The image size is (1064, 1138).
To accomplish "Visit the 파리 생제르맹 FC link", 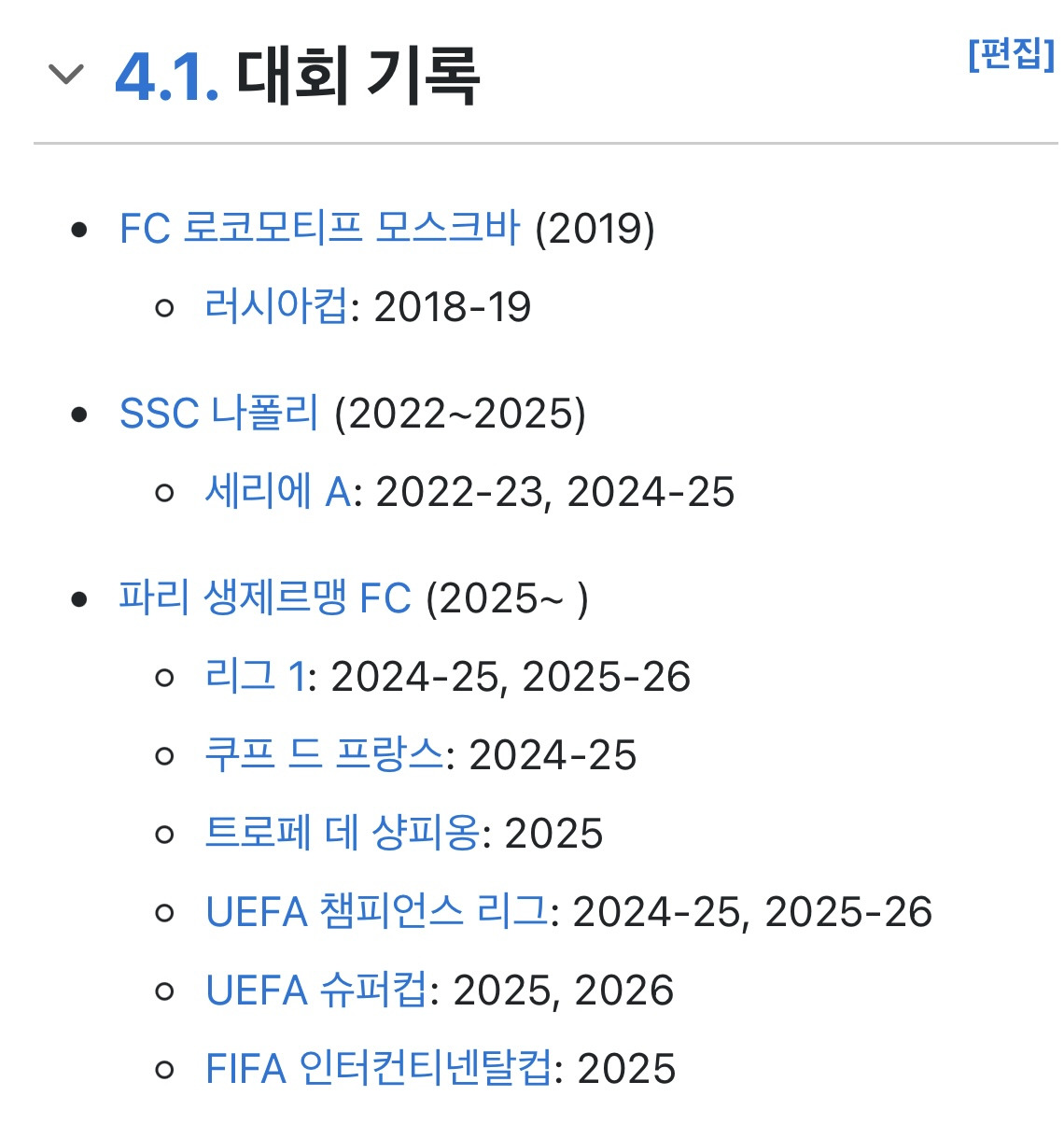I will coord(265,597).
